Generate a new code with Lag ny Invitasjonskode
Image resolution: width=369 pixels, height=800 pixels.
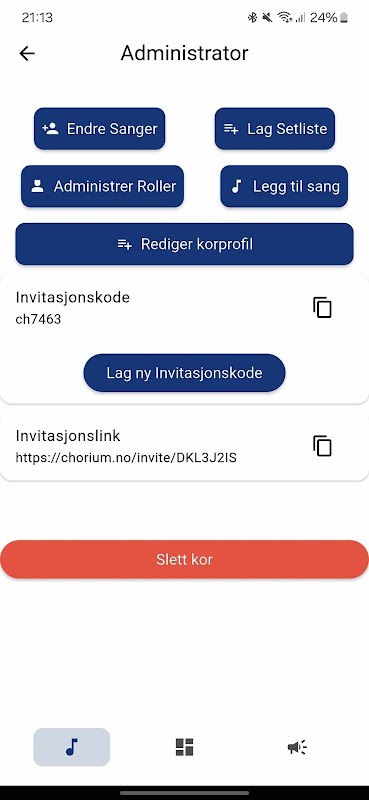(x=184, y=373)
